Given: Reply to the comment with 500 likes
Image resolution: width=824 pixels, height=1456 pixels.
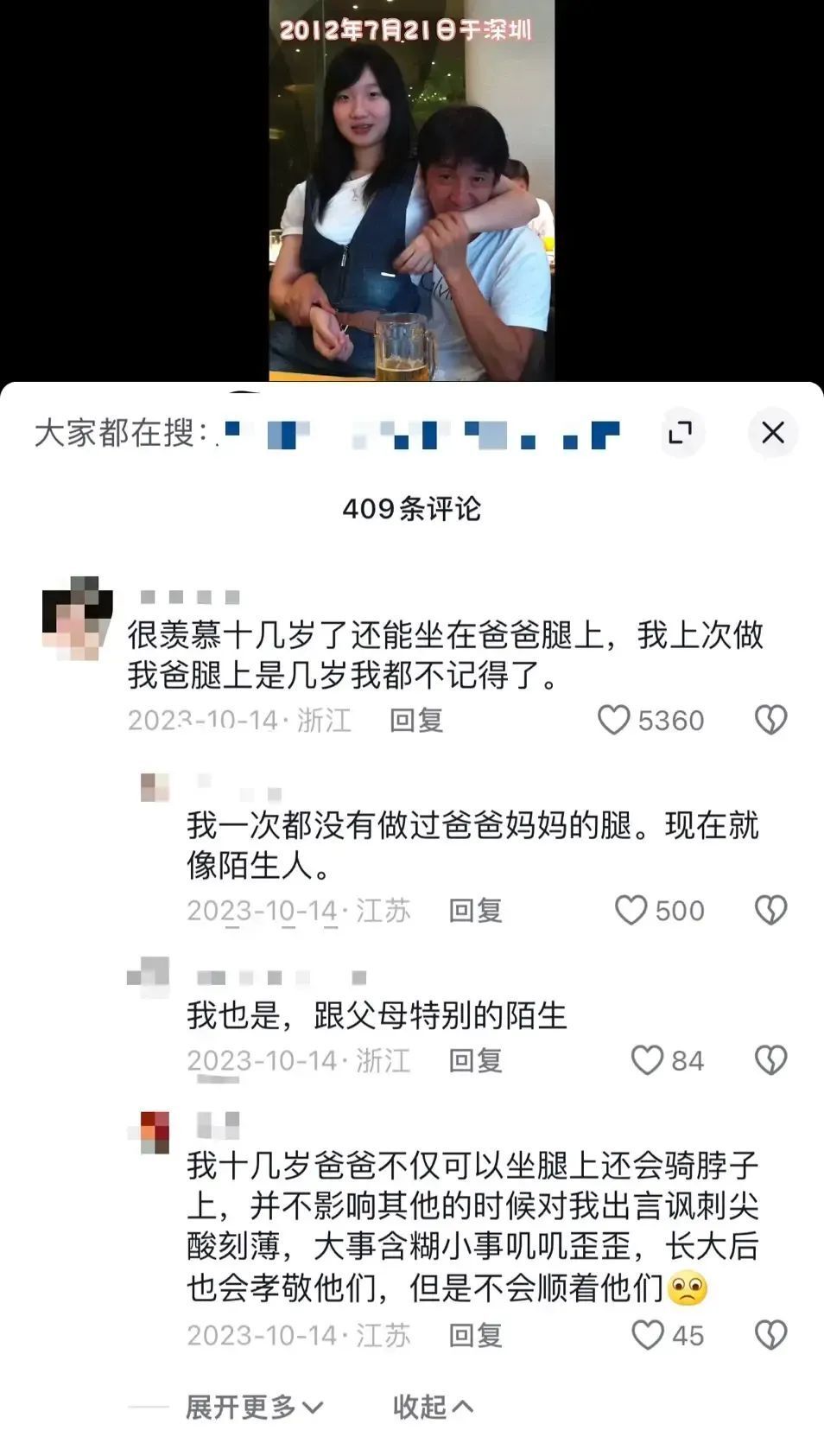Looking at the screenshot, I should coord(475,910).
